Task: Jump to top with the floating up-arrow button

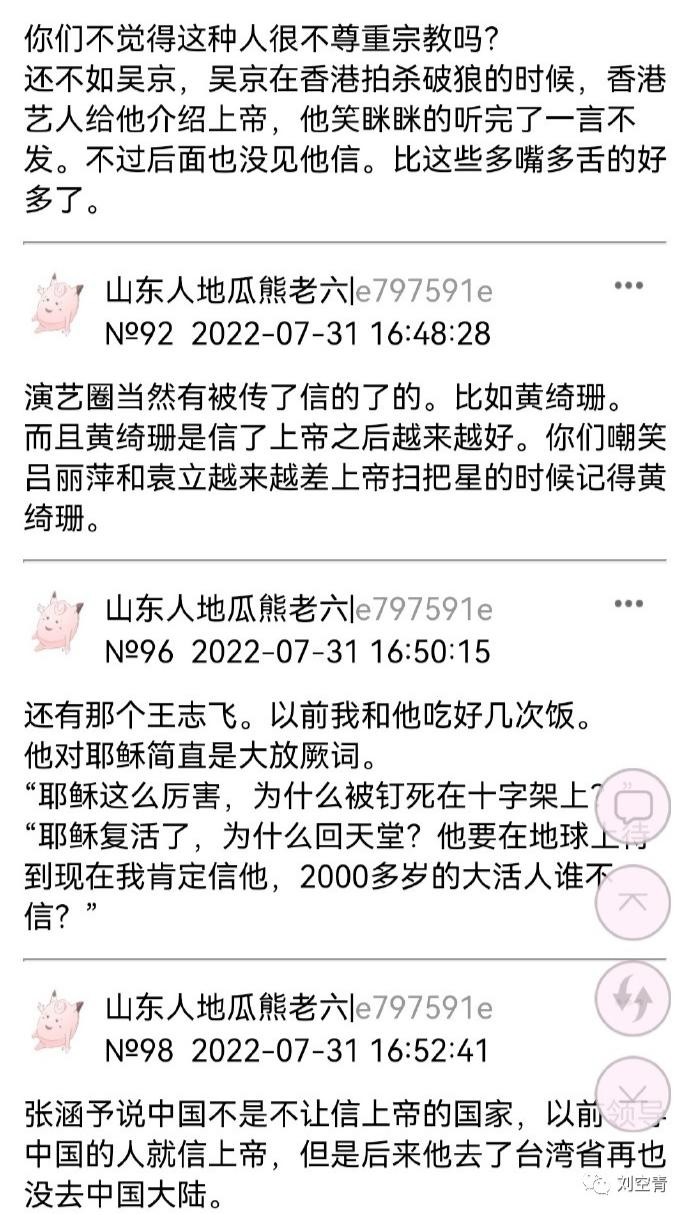Action: pyautogui.click(x=632, y=900)
